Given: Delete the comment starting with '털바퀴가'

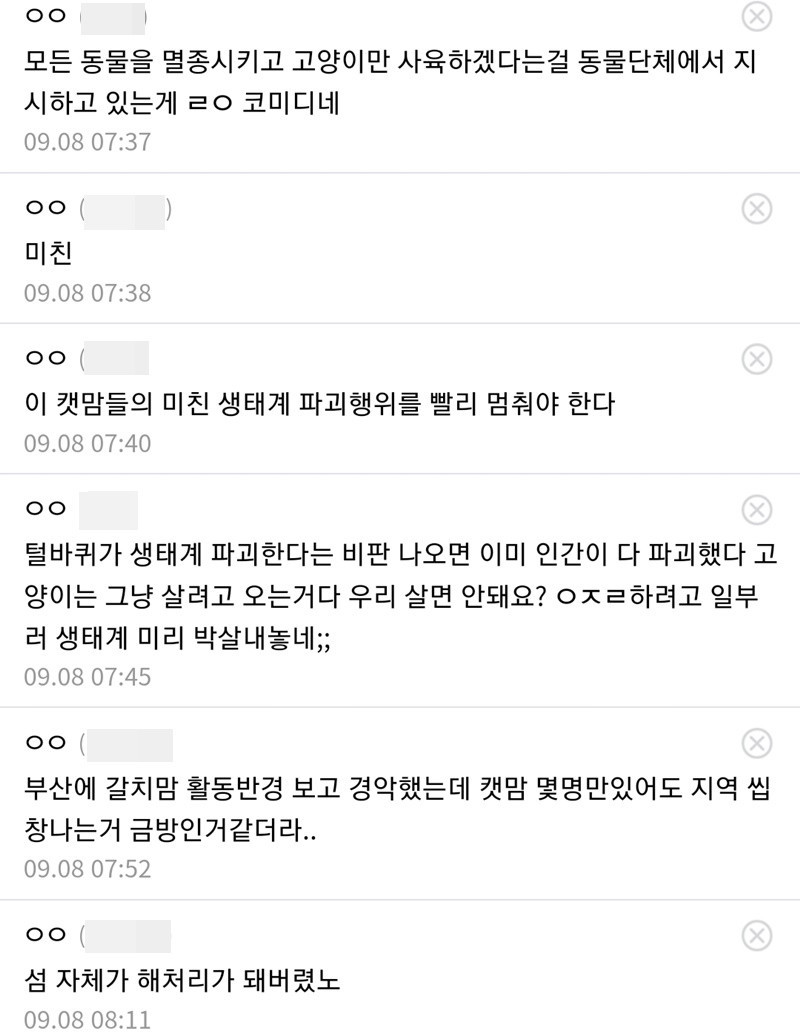Looking at the screenshot, I should pyautogui.click(x=757, y=509).
